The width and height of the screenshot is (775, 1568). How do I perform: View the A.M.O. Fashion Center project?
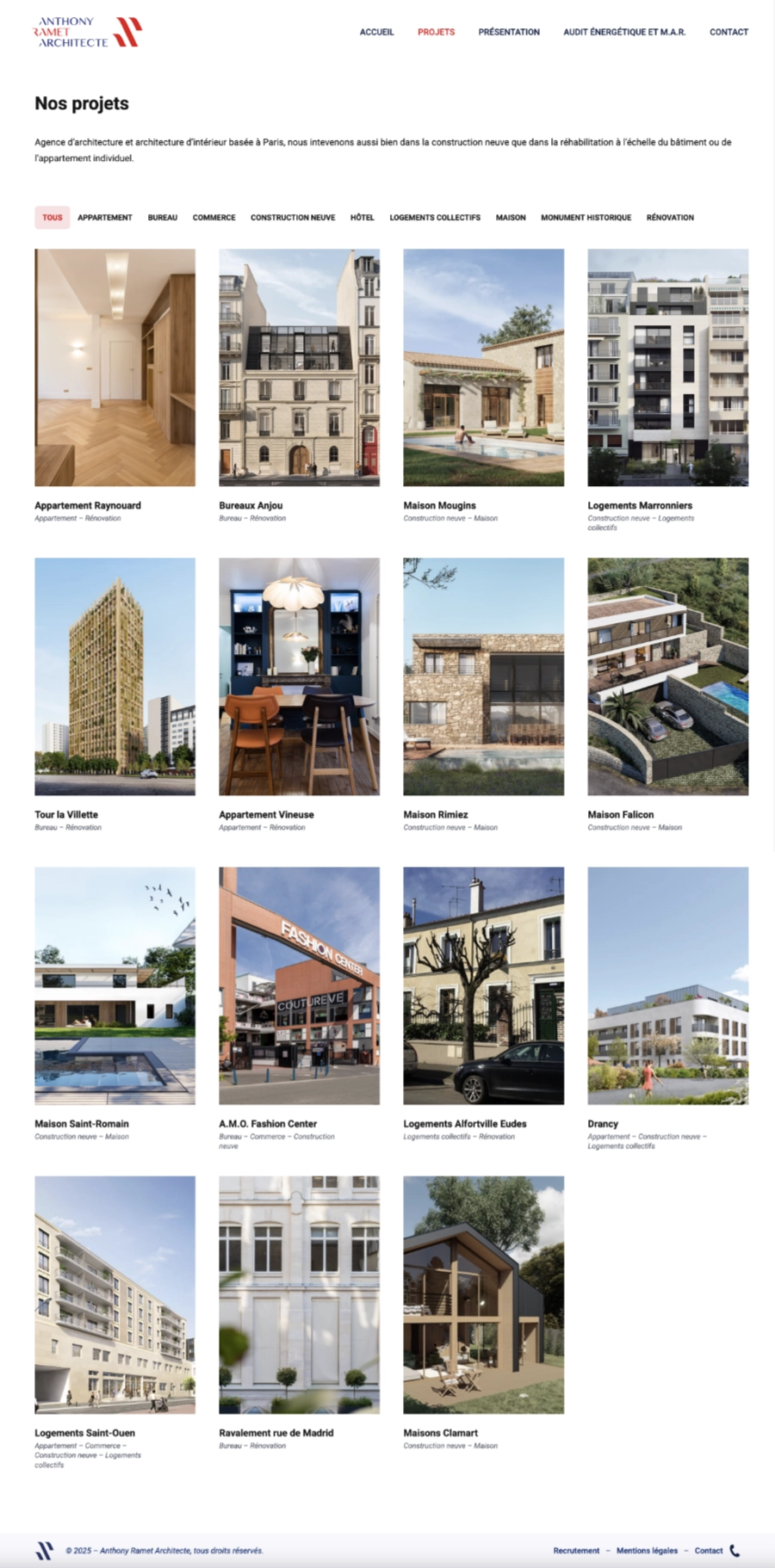click(299, 985)
